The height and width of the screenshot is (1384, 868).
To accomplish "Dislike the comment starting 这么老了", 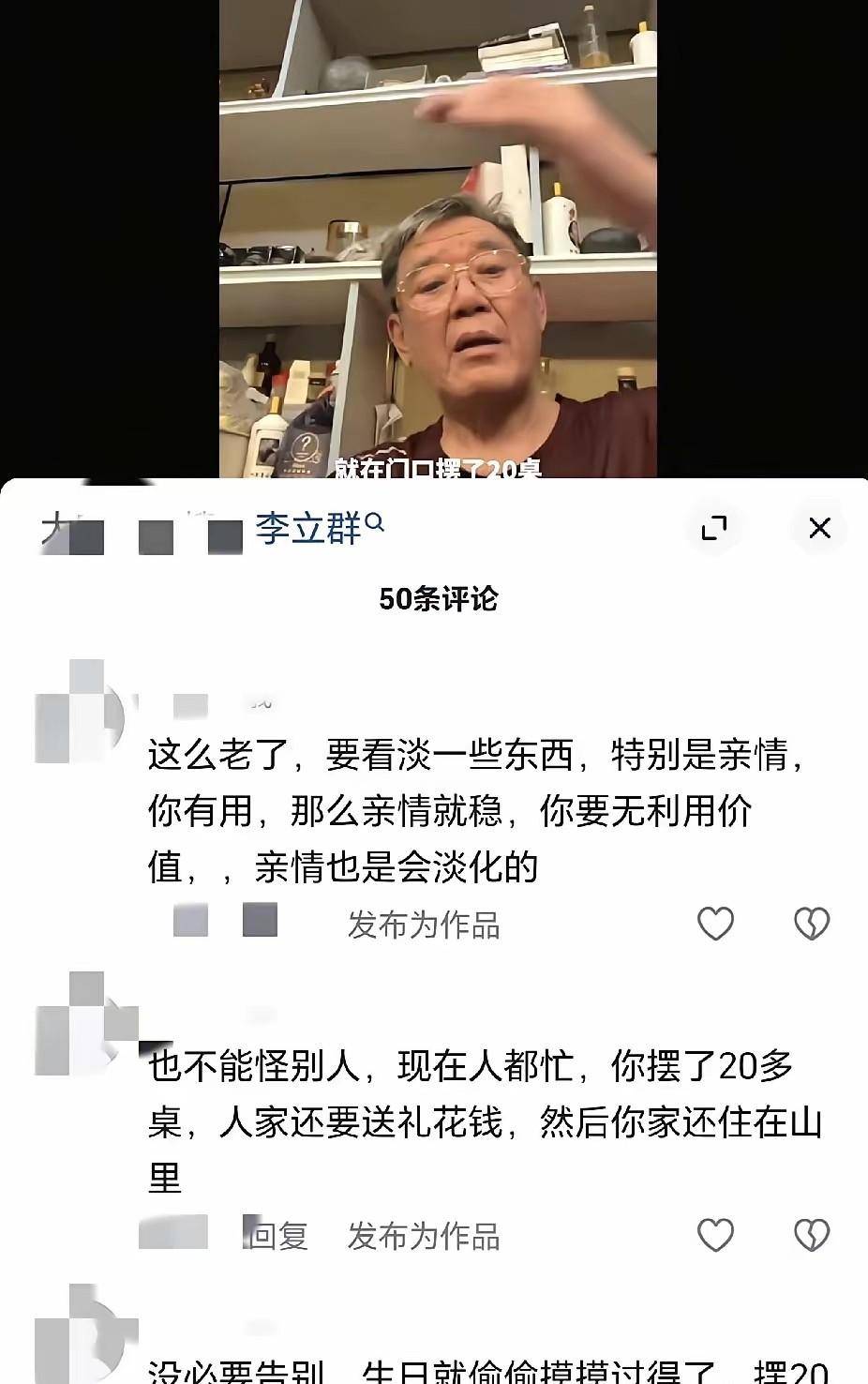I will tap(812, 924).
